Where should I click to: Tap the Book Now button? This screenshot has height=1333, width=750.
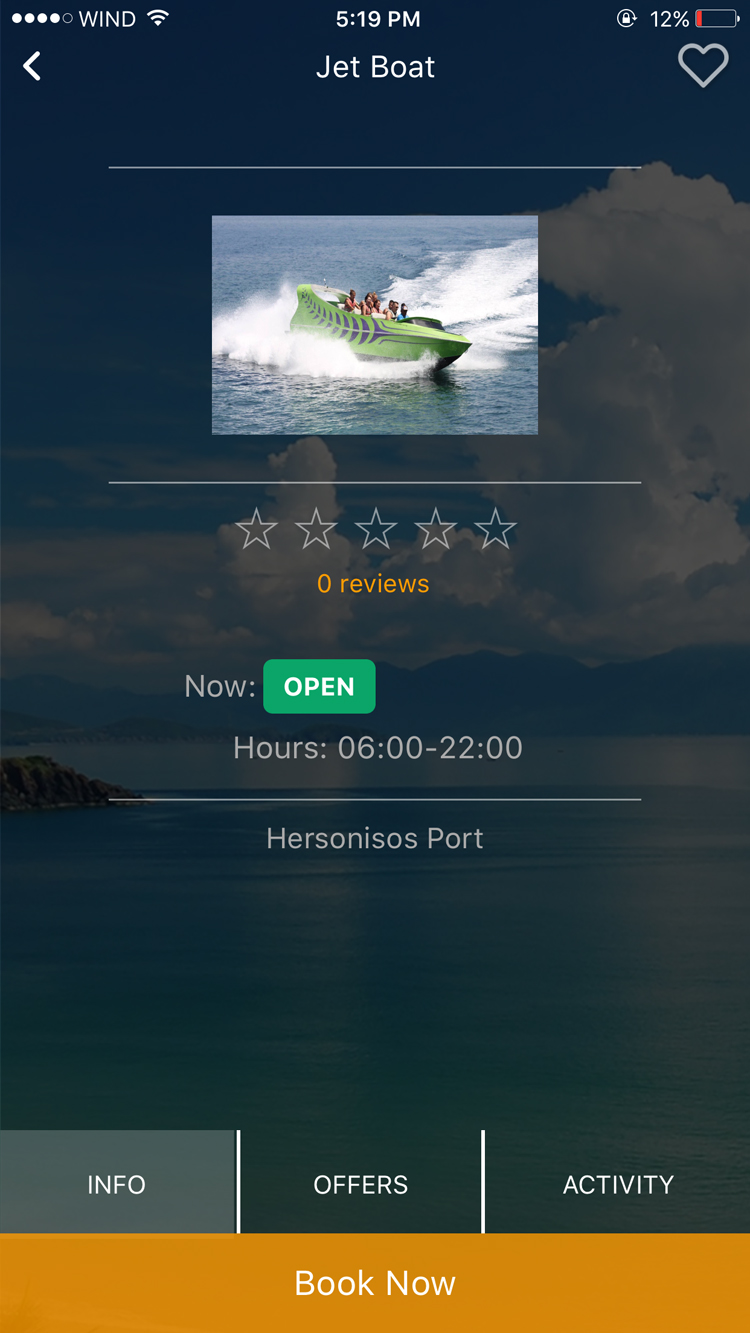[x=375, y=1283]
